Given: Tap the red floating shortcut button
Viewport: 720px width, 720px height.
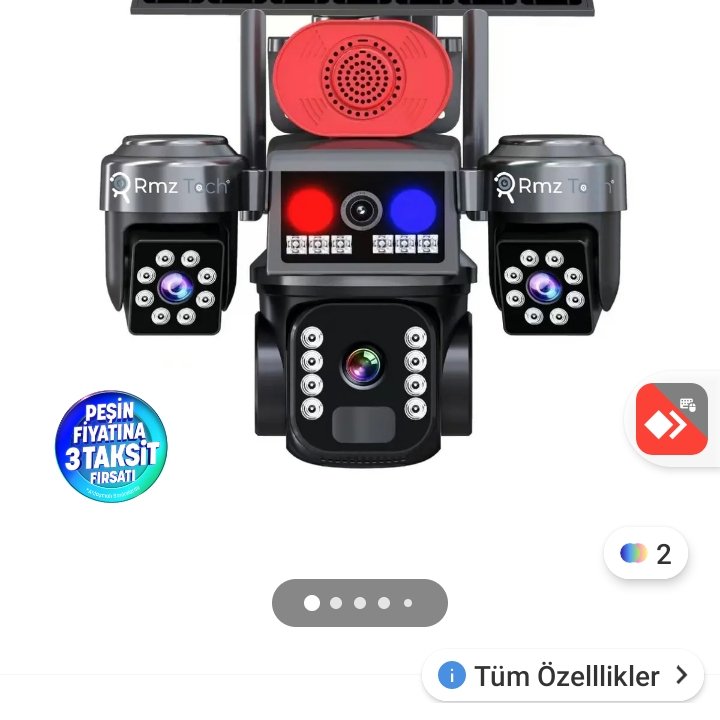Looking at the screenshot, I should tap(672, 419).
